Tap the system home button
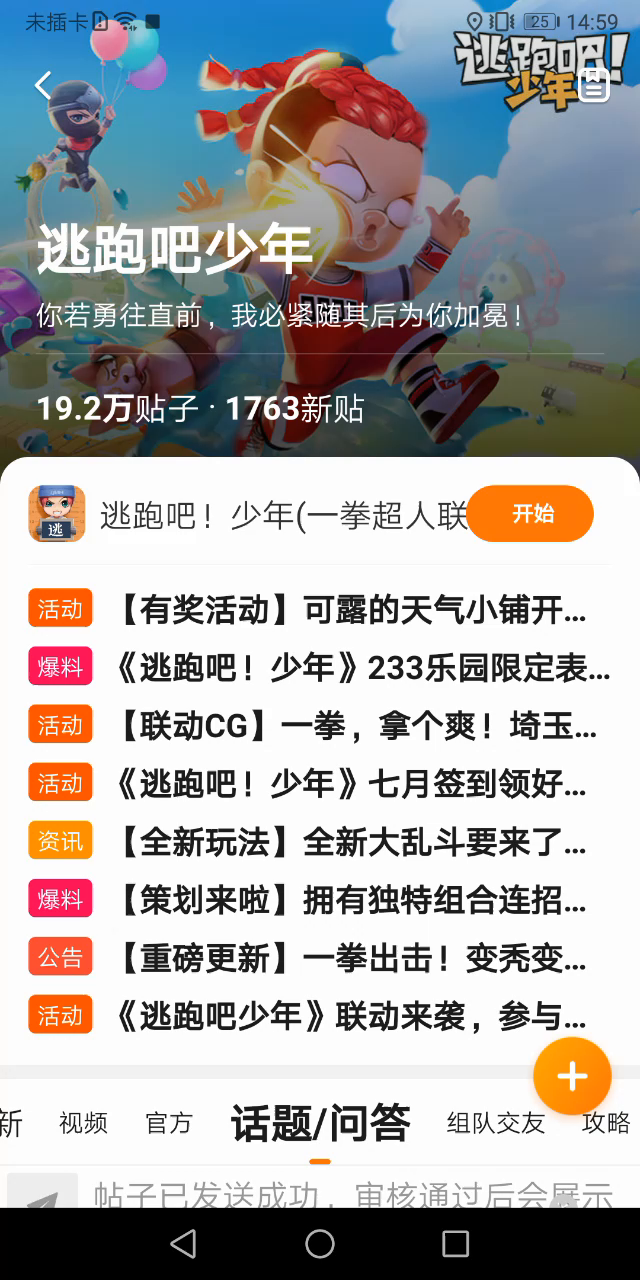This screenshot has height=1280, width=640. 320,1243
